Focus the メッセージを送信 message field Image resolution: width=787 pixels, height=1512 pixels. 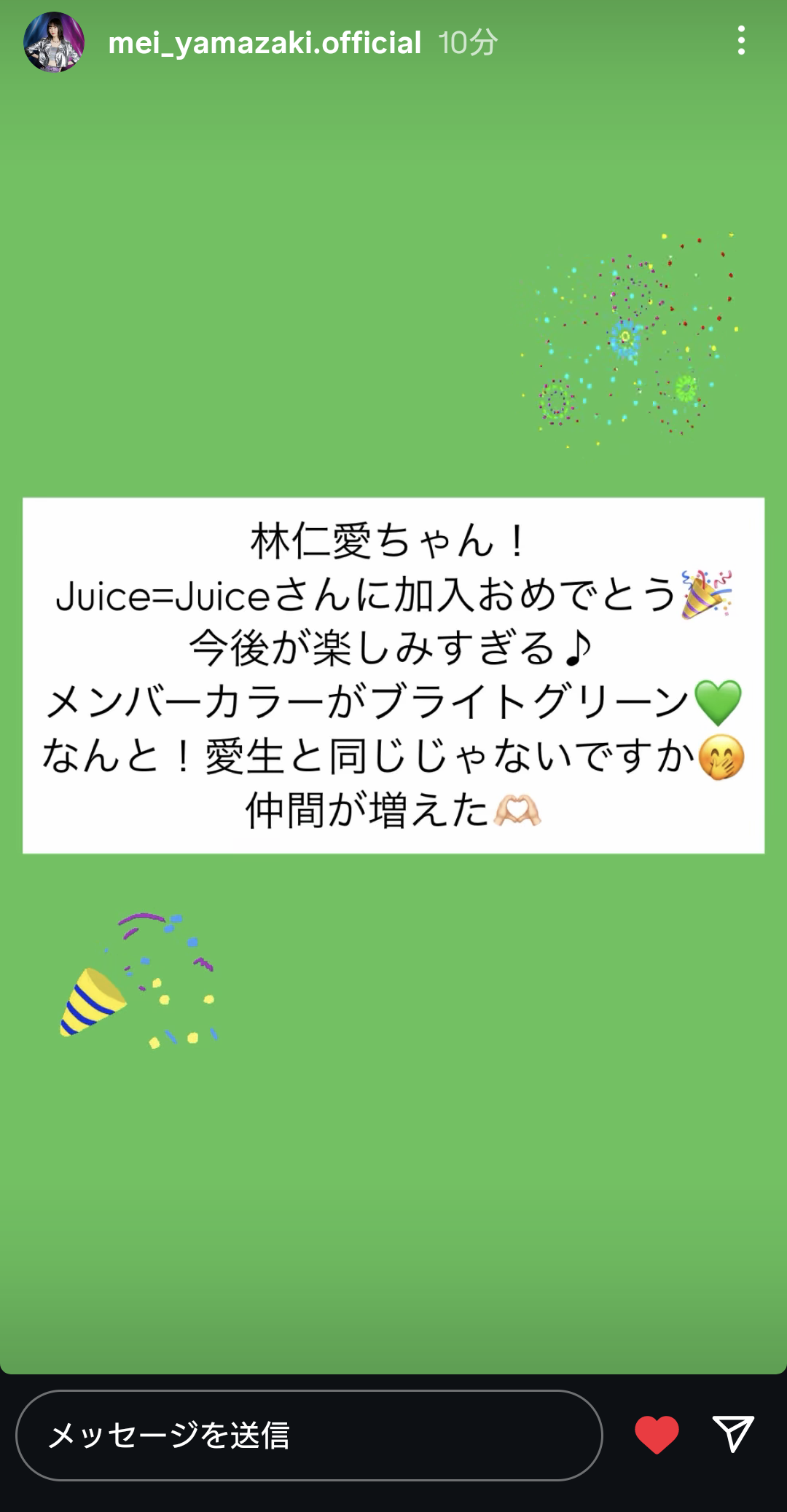point(309,1436)
